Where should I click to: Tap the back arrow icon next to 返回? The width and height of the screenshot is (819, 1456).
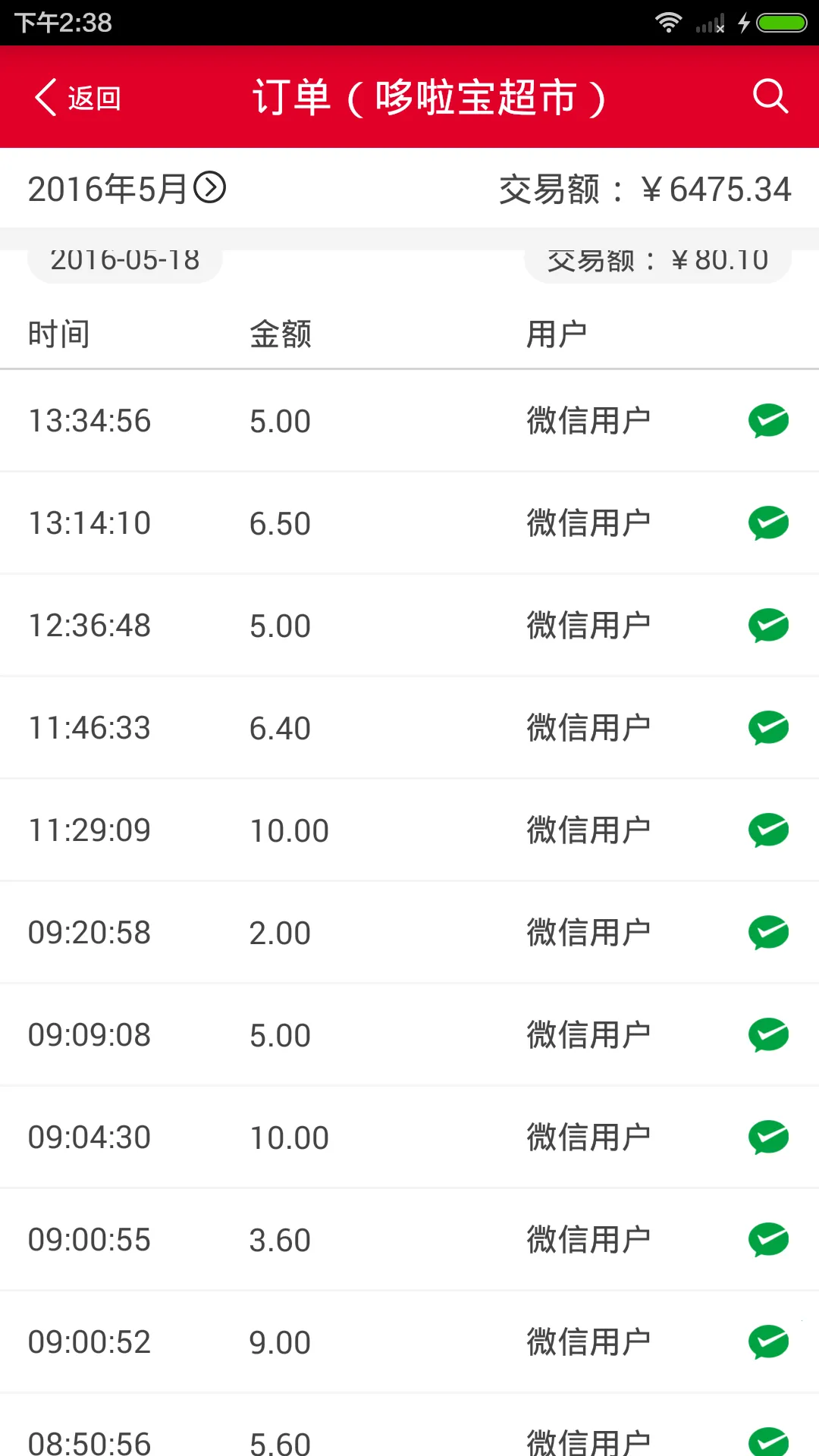44,96
